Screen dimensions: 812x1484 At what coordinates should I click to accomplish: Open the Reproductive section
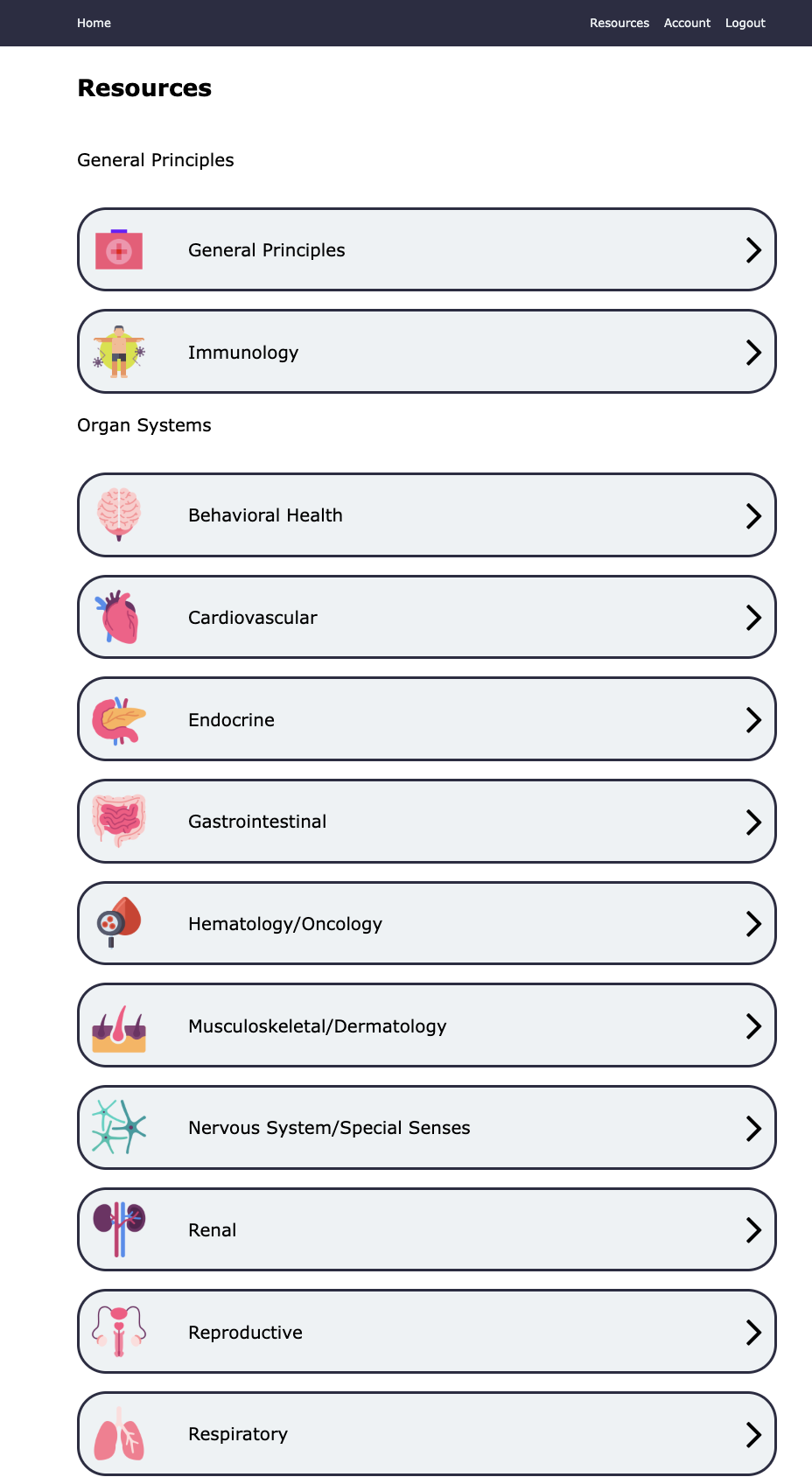pyautogui.click(x=426, y=1332)
